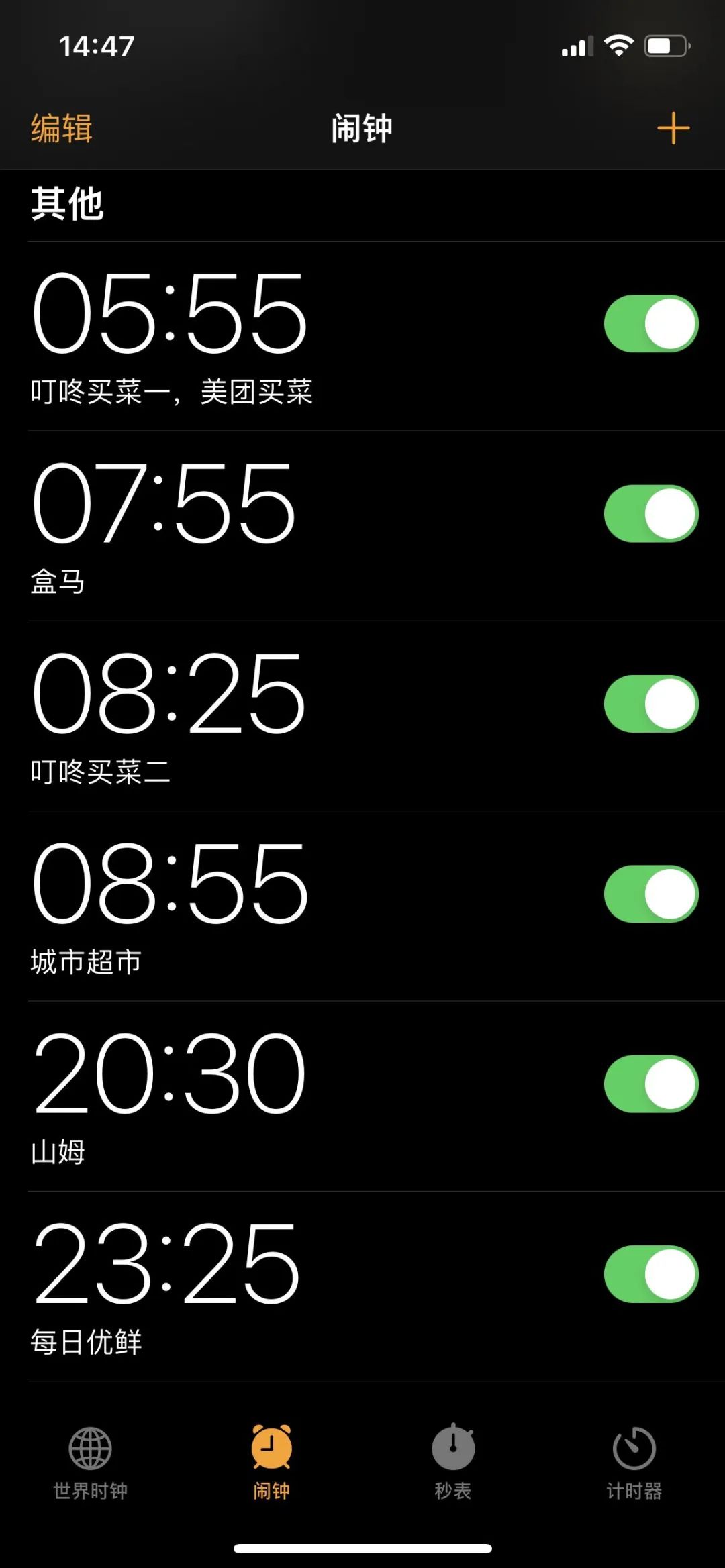The height and width of the screenshot is (1568, 725).
Task: Turn off the 05:55 alarm
Action: click(650, 323)
